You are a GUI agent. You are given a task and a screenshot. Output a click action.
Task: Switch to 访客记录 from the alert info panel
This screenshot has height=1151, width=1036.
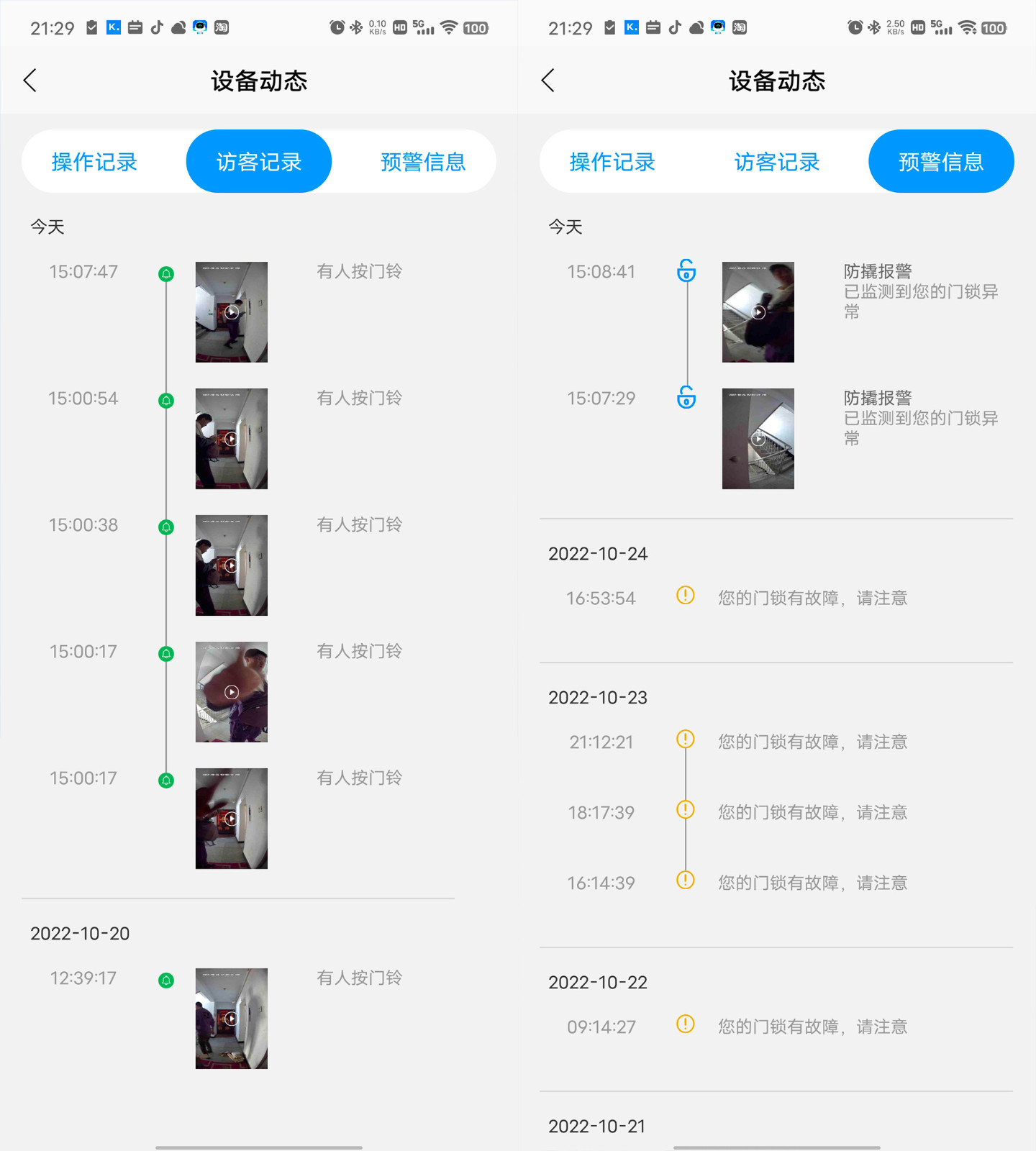click(x=776, y=162)
